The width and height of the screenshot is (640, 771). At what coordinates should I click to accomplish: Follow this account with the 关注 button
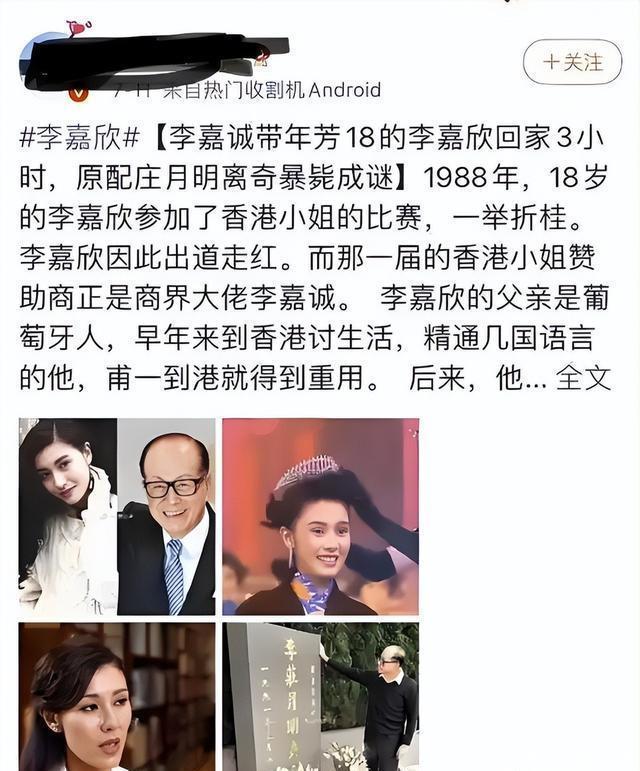point(573,62)
